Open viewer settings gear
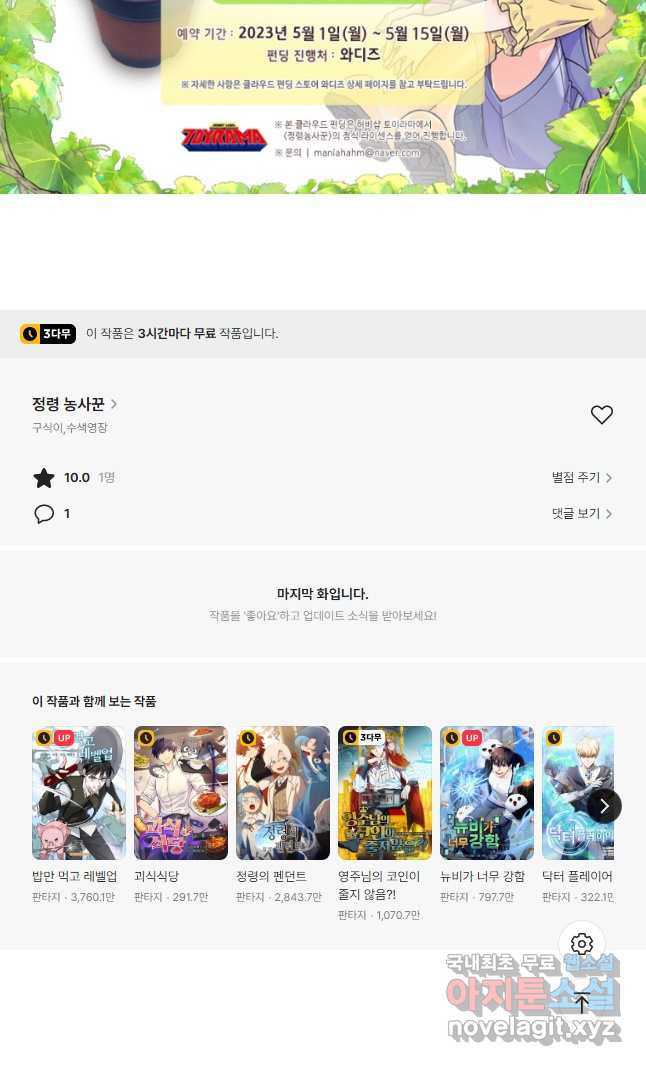The height and width of the screenshot is (1066, 646). [x=582, y=944]
